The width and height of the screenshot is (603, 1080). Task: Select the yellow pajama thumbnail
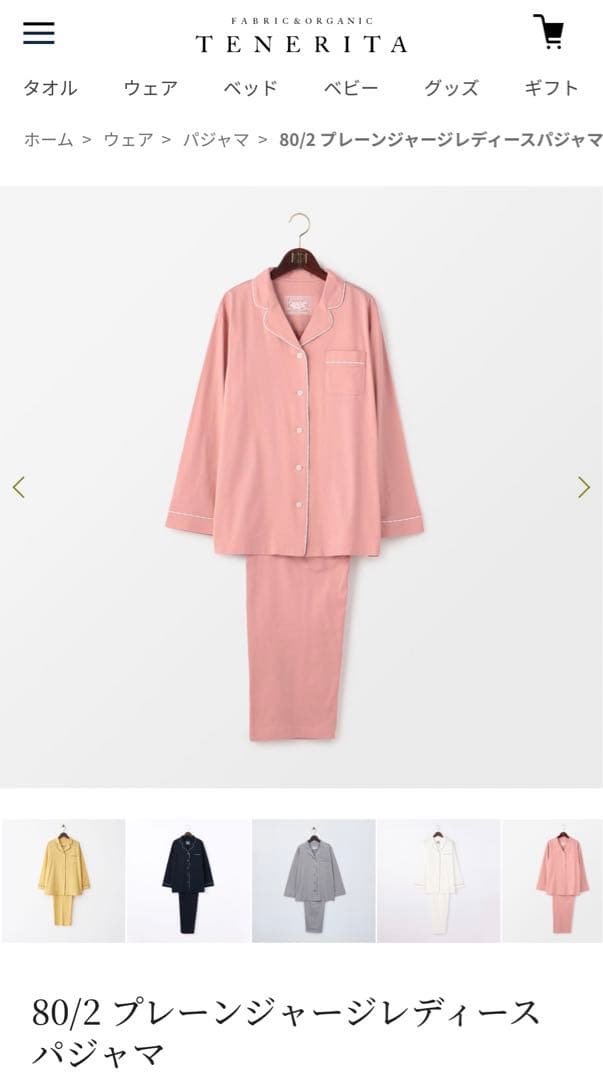click(x=63, y=880)
